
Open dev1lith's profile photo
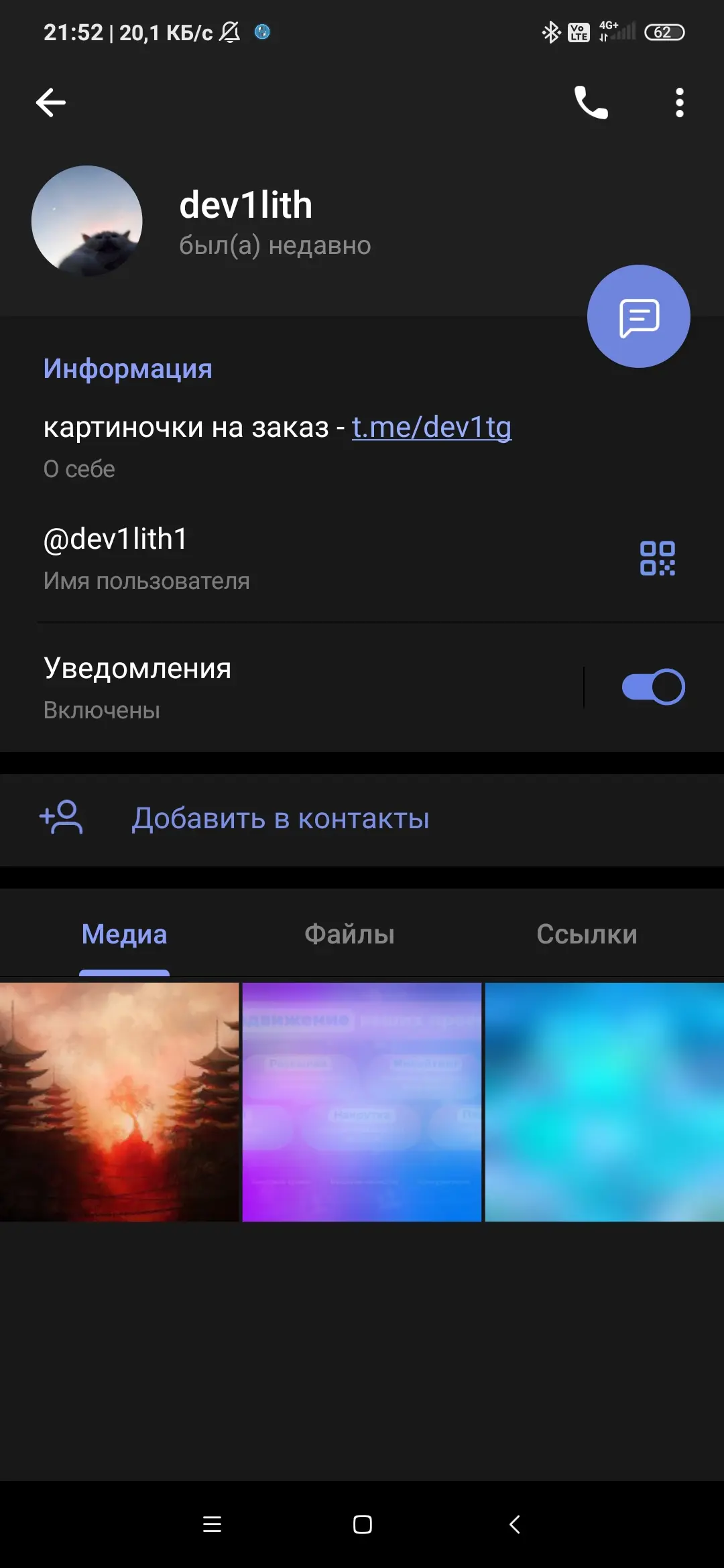87,221
